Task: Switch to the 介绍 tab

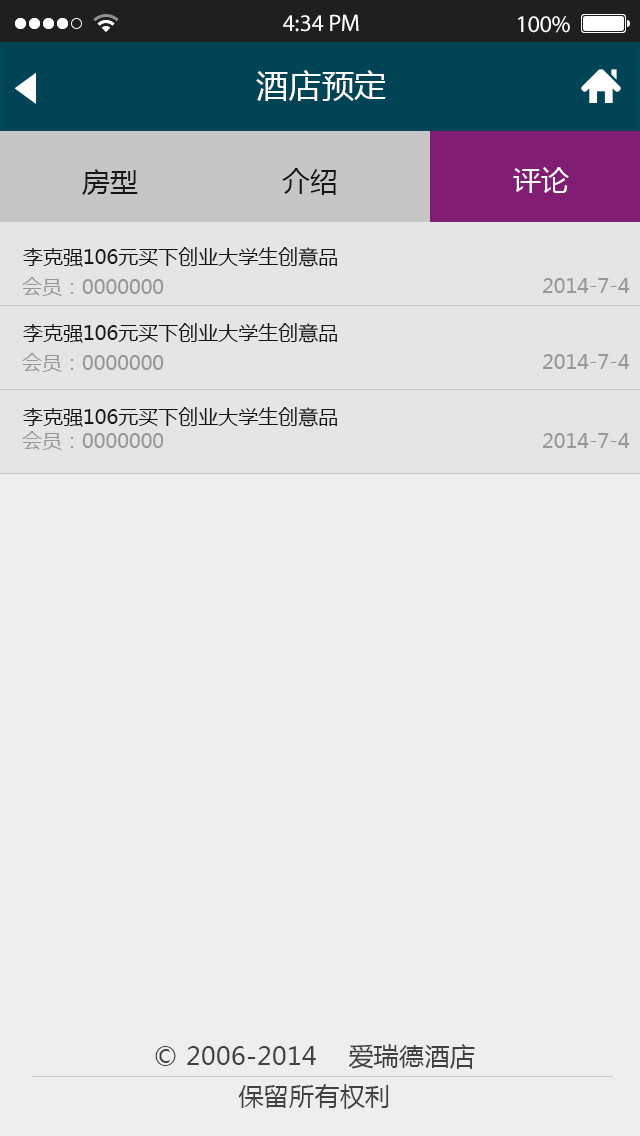Action: coord(309,181)
